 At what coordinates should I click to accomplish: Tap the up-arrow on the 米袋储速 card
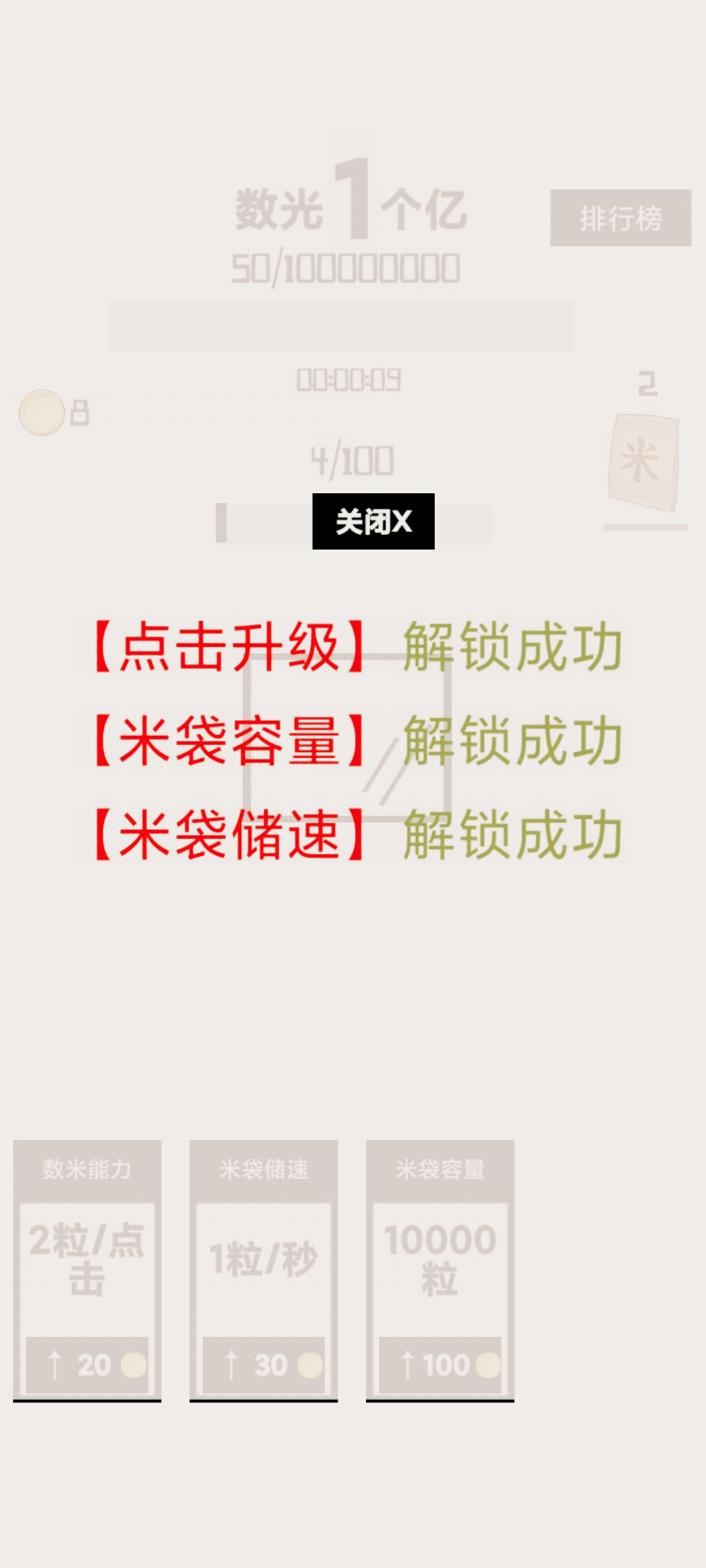[231, 1364]
